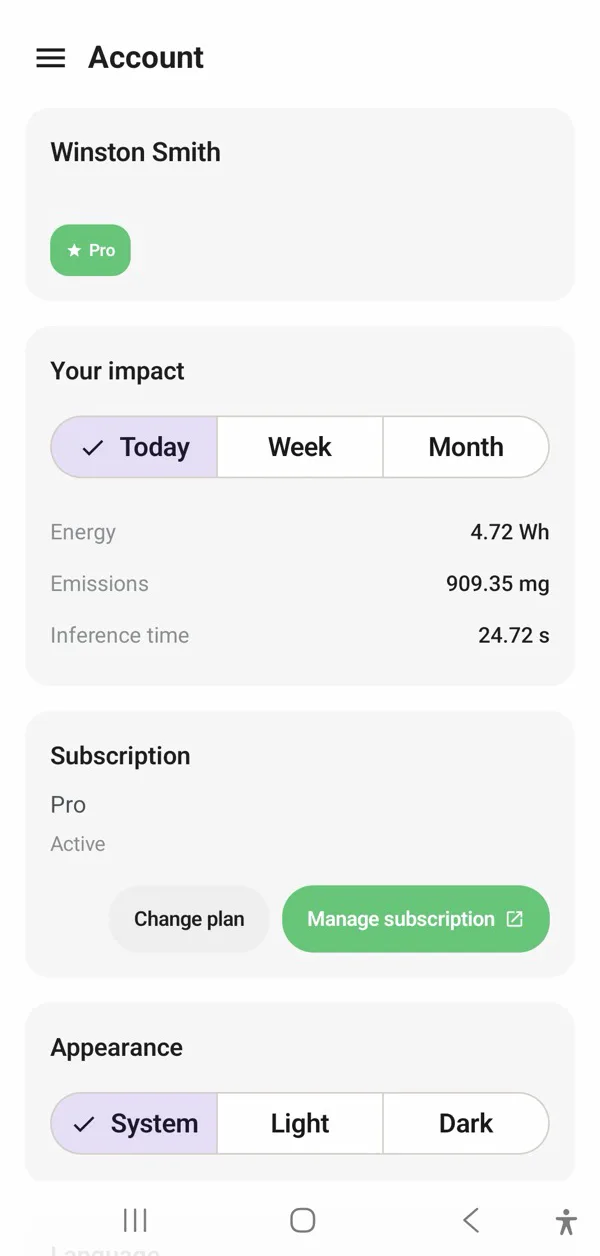Open the accessibility shortcut button
This screenshot has height=1256, width=600.
click(566, 1221)
